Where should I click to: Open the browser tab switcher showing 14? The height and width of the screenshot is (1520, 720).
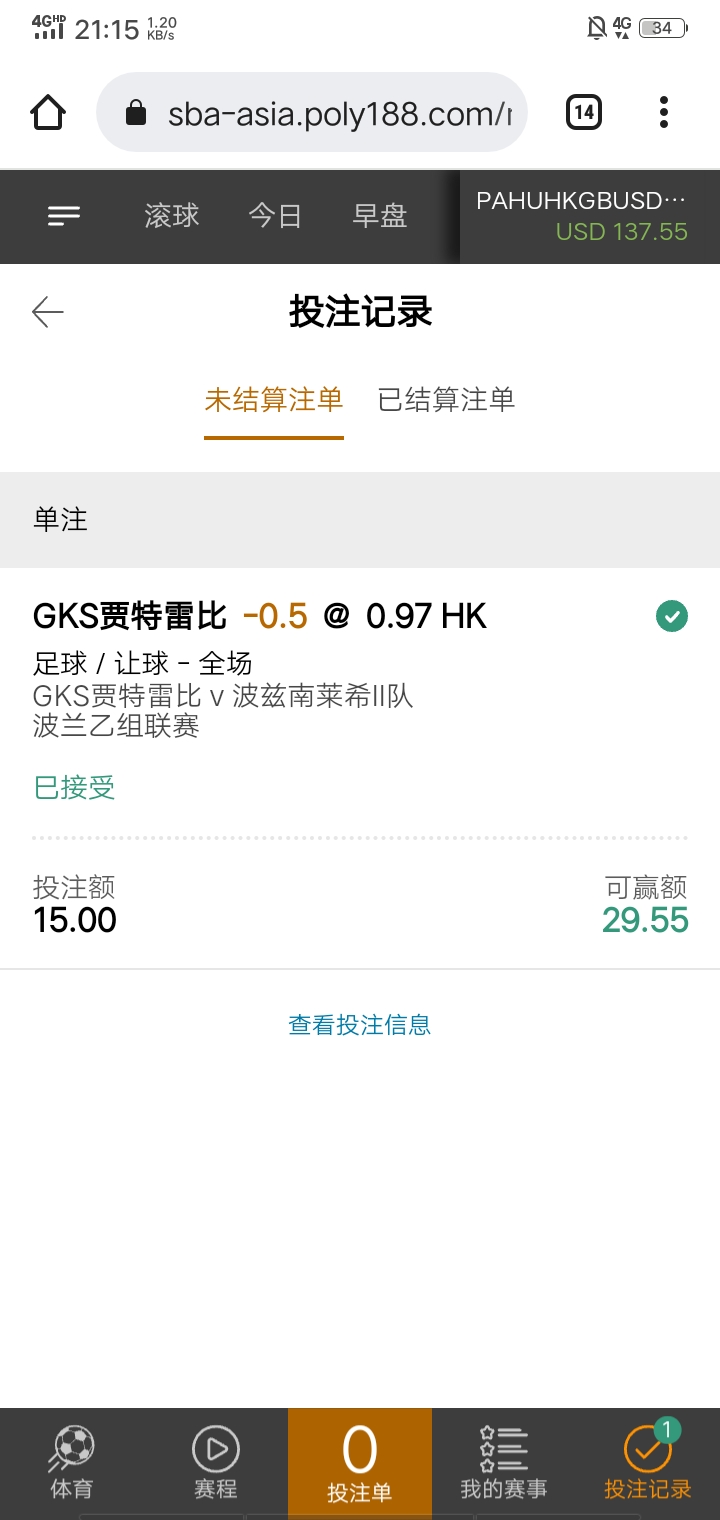coord(584,112)
